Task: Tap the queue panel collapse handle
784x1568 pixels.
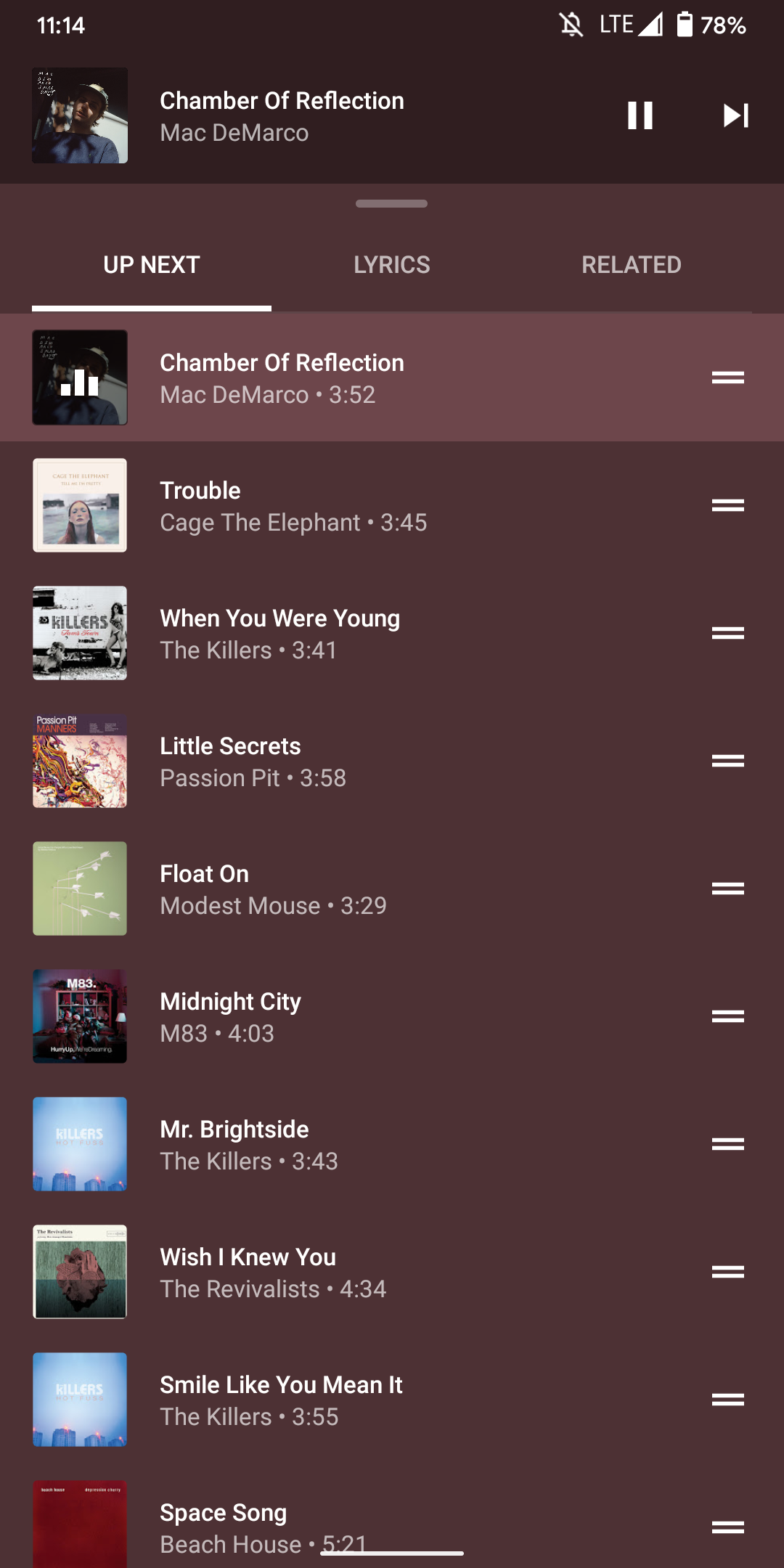Action: tap(391, 204)
